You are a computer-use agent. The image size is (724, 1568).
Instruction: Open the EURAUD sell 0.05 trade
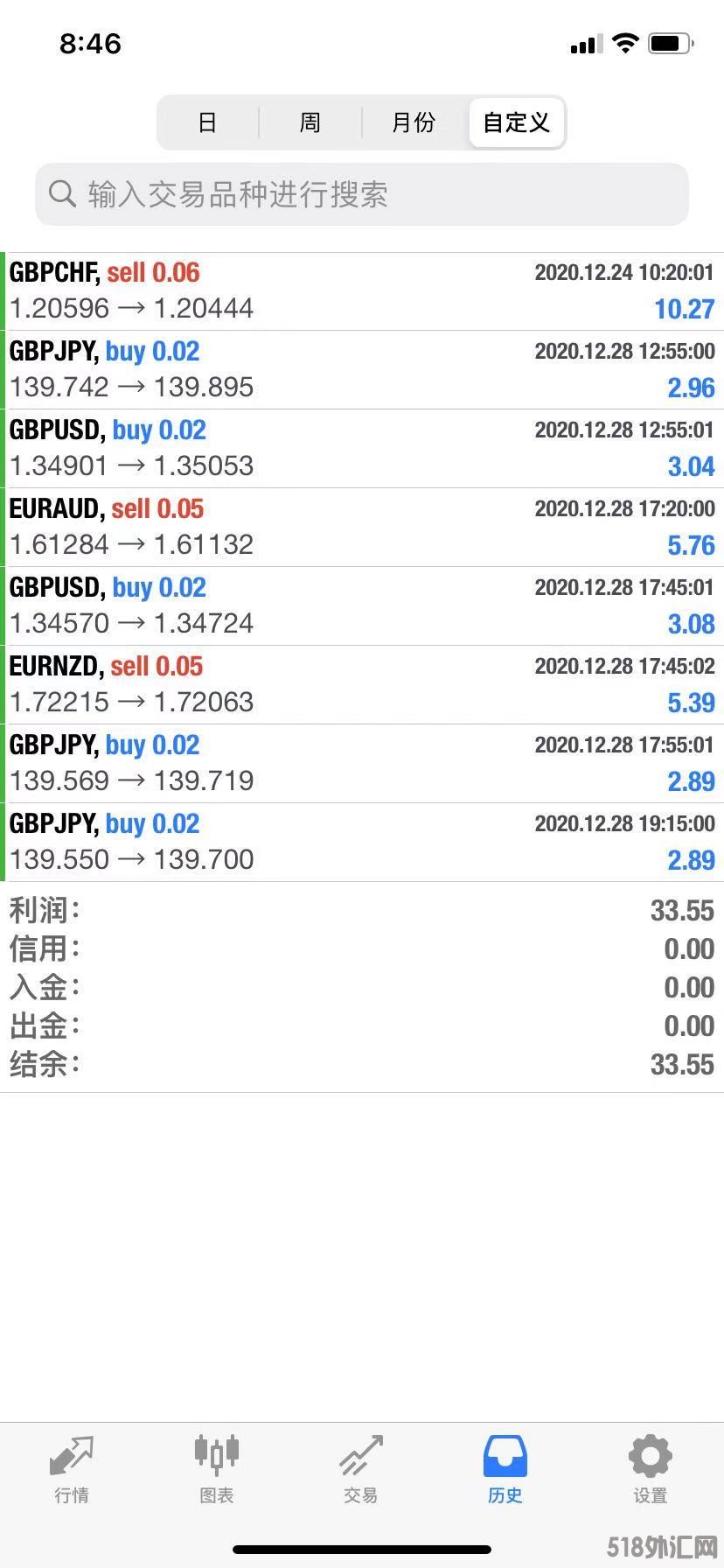coord(362,527)
